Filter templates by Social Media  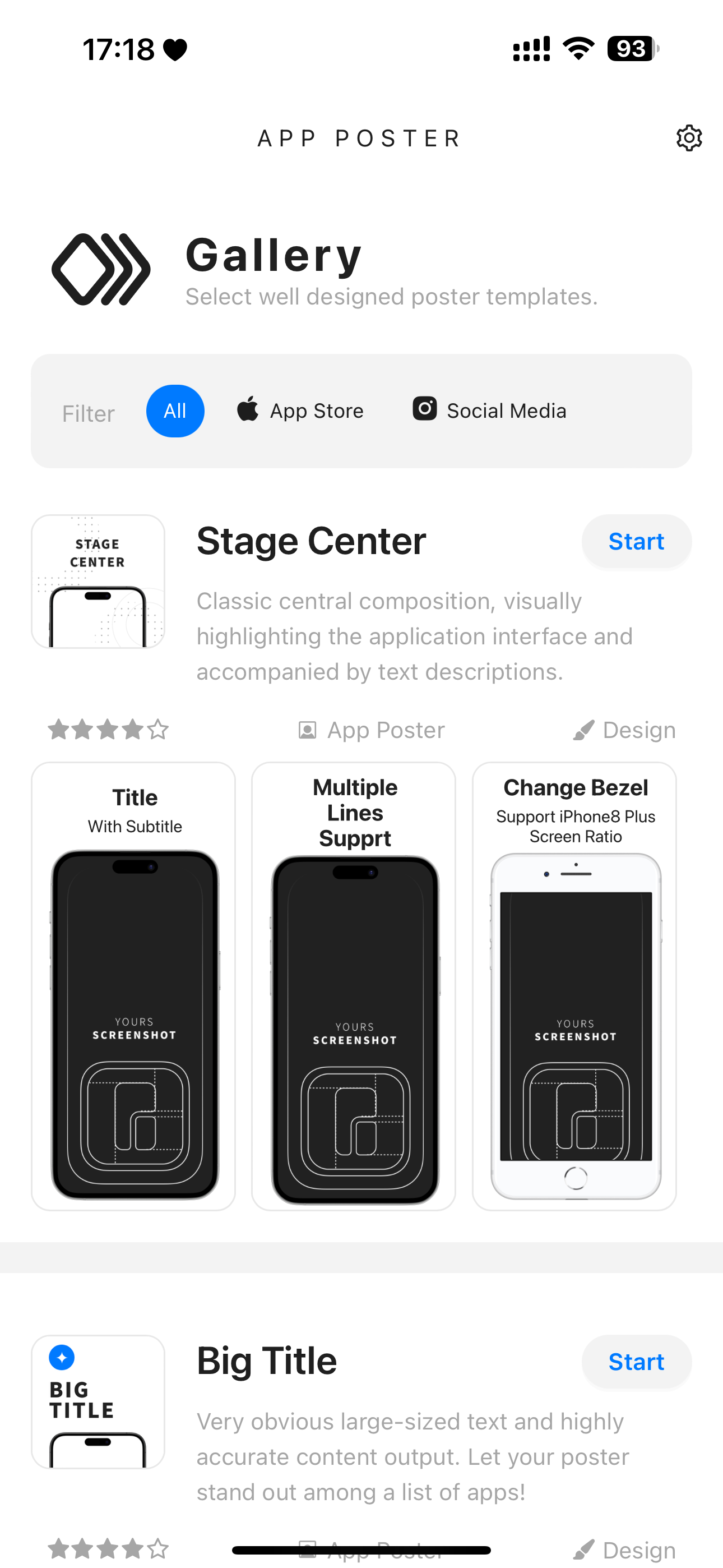[490, 411]
